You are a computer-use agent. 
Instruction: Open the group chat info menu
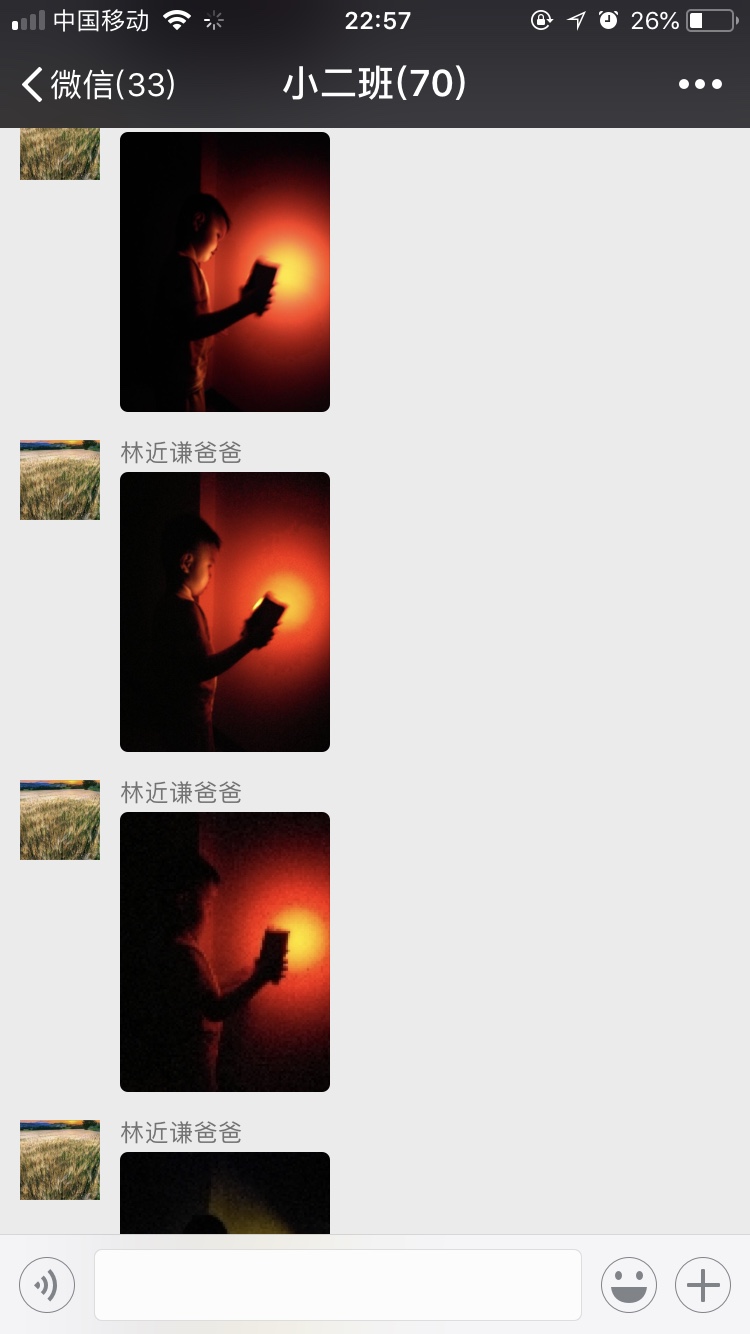pyautogui.click(x=700, y=85)
